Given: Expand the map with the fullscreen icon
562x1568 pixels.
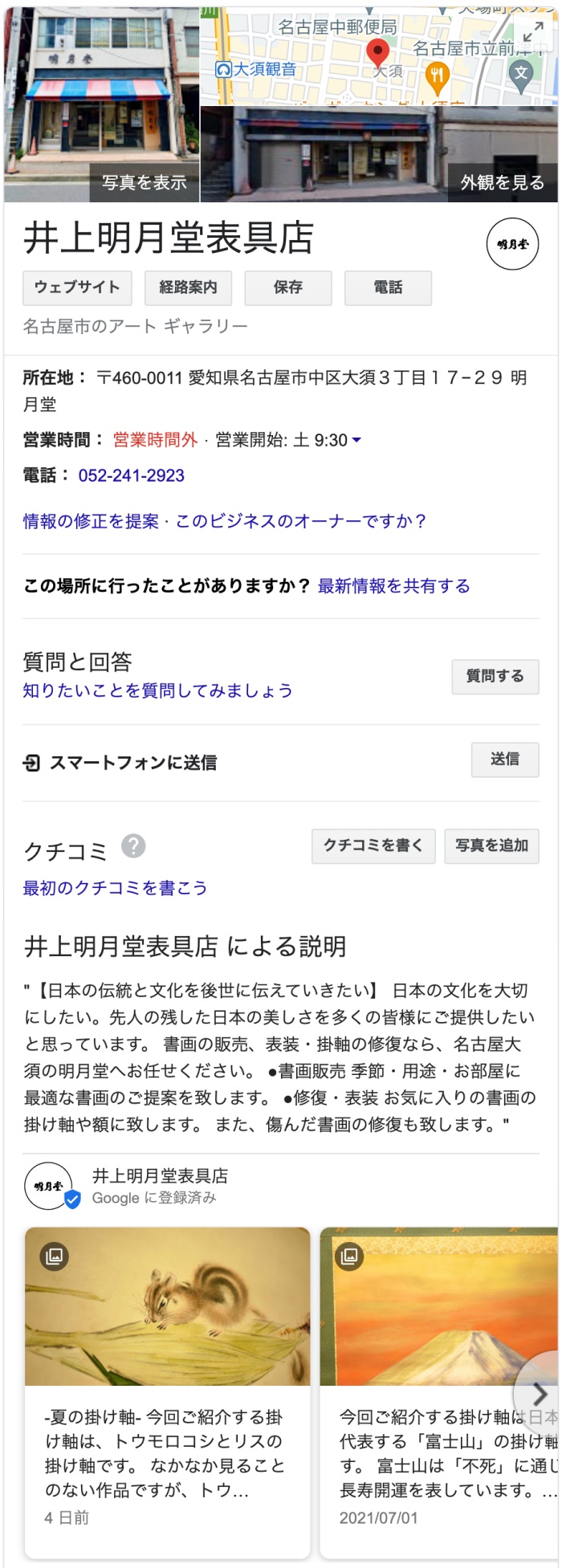Looking at the screenshot, I should pyautogui.click(x=533, y=33).
